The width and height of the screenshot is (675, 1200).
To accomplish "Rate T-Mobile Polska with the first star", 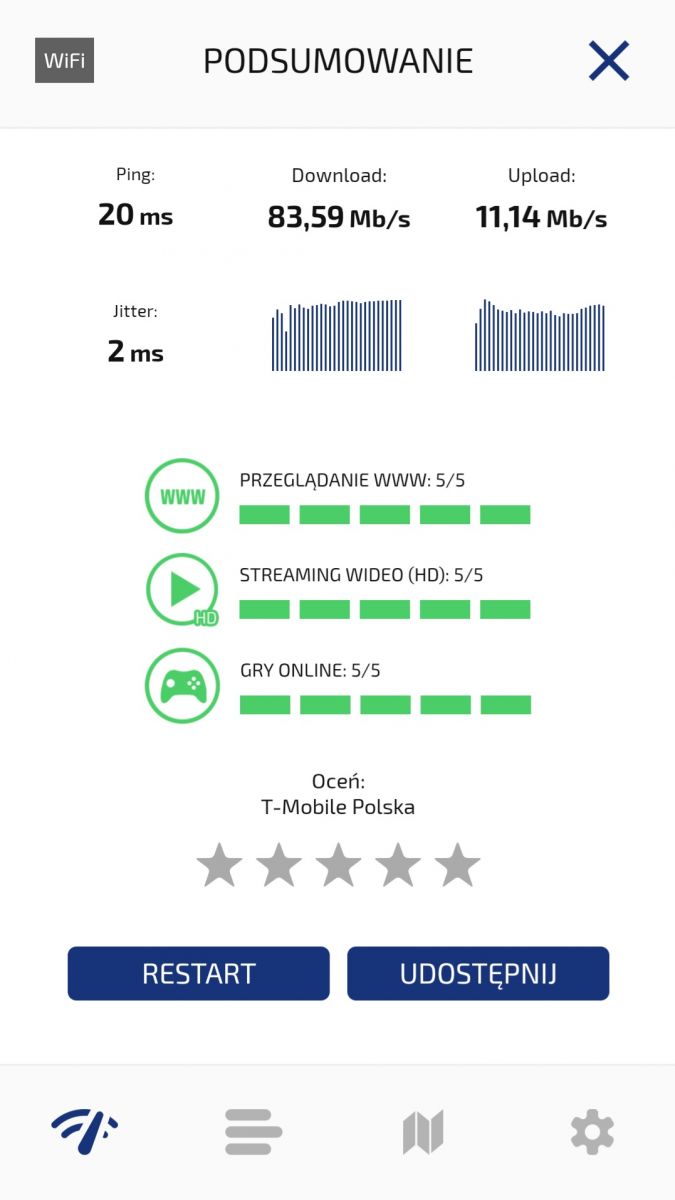I will 219,865.
